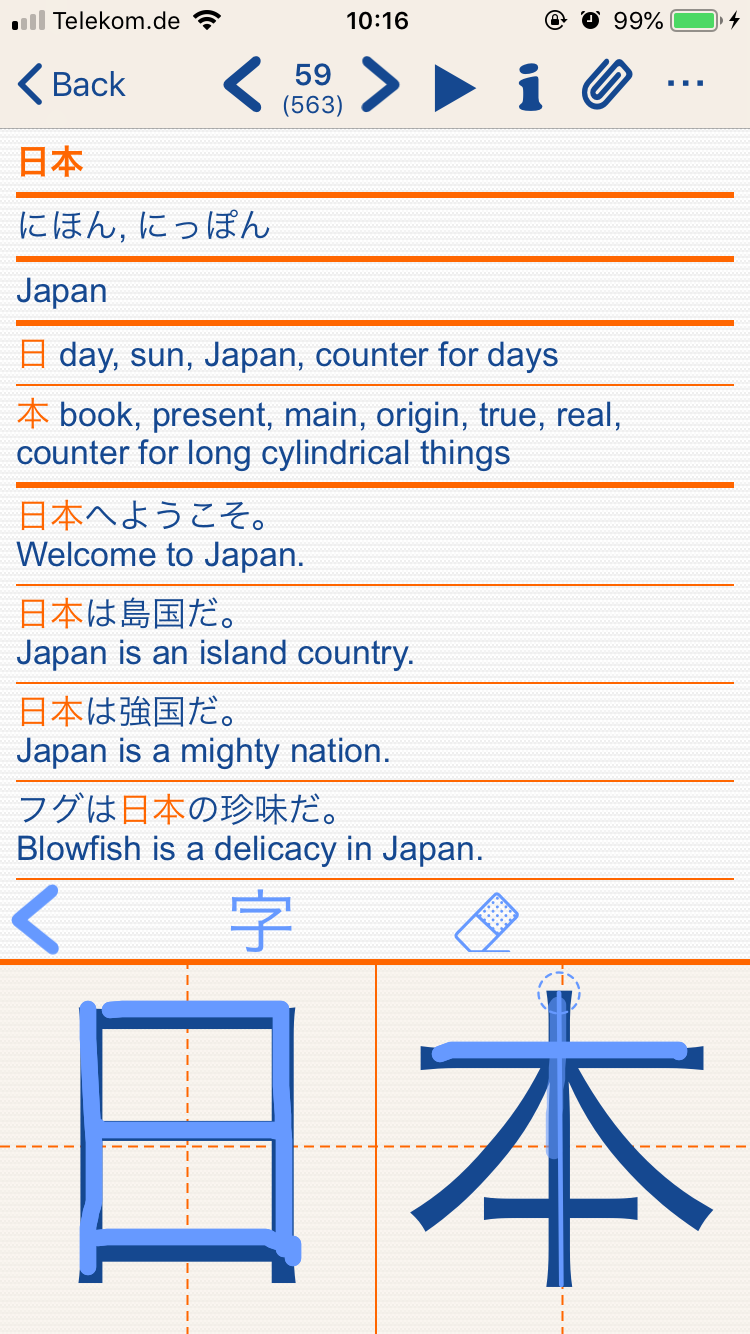Go back using the Back button
Viewport: 750px width, 1334px height.
72,85
